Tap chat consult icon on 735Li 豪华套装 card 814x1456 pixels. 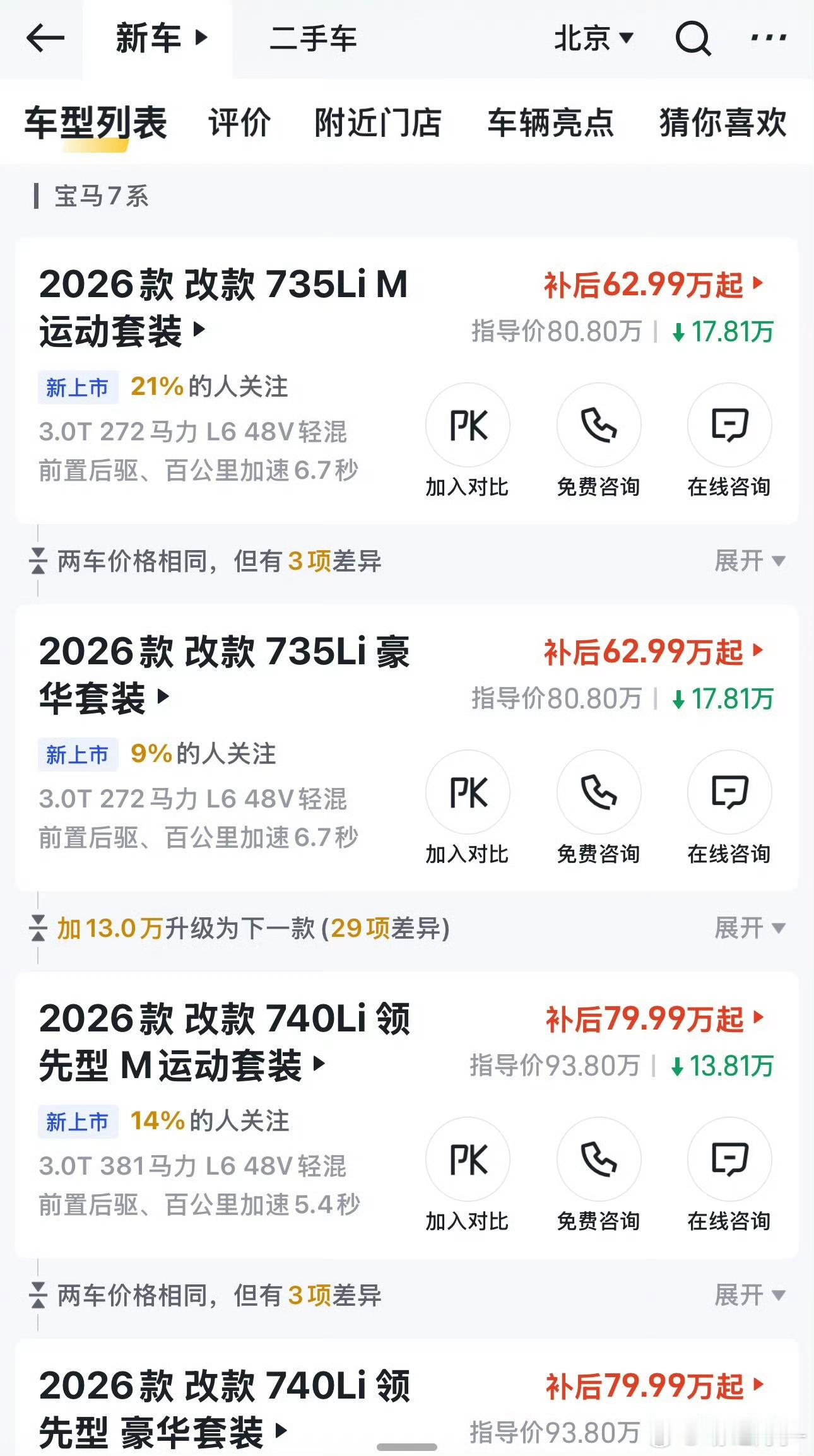(x=729, y=793)
